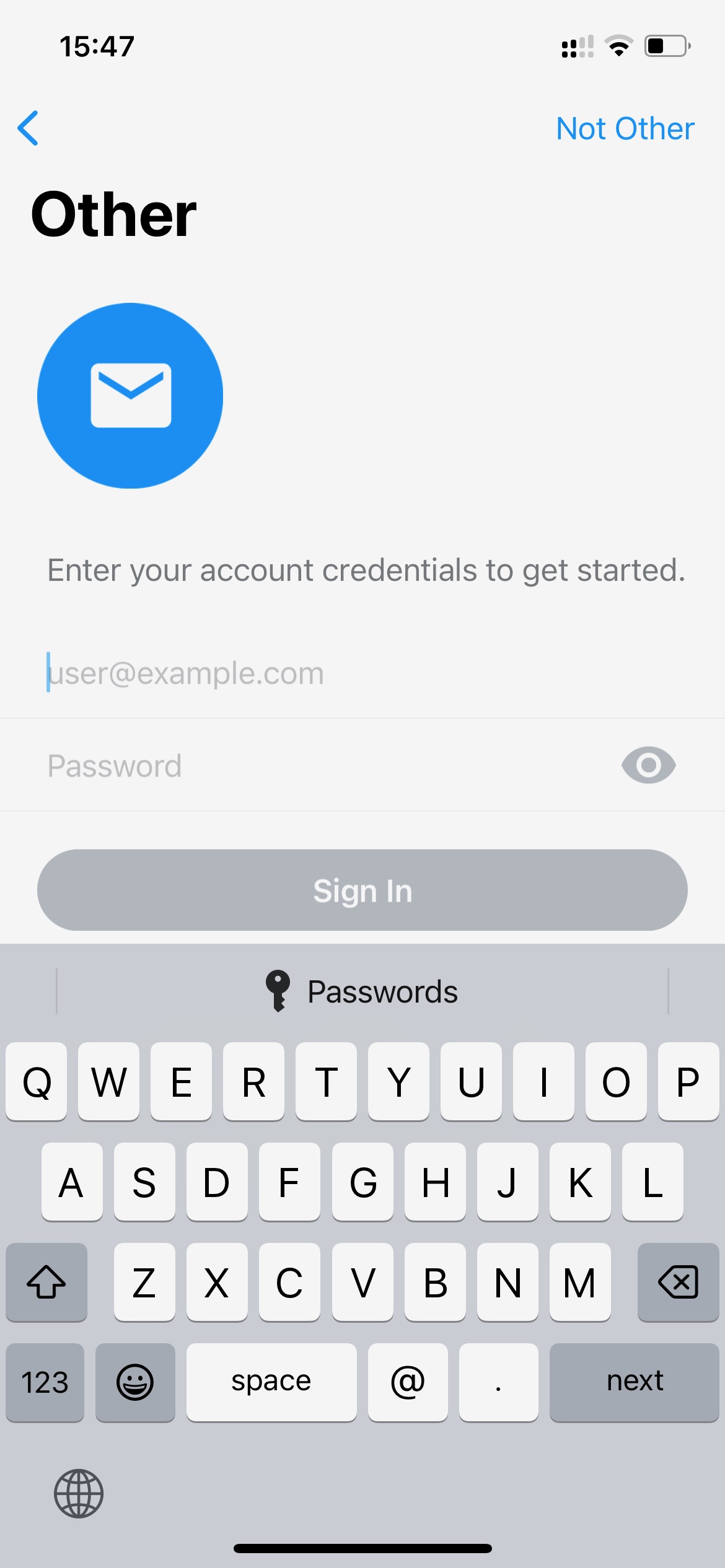The height and width of the screenshot is (1568, 725).
Task: Open saved Passwords from keyboard bar
Action: click(x=362, y=991)
